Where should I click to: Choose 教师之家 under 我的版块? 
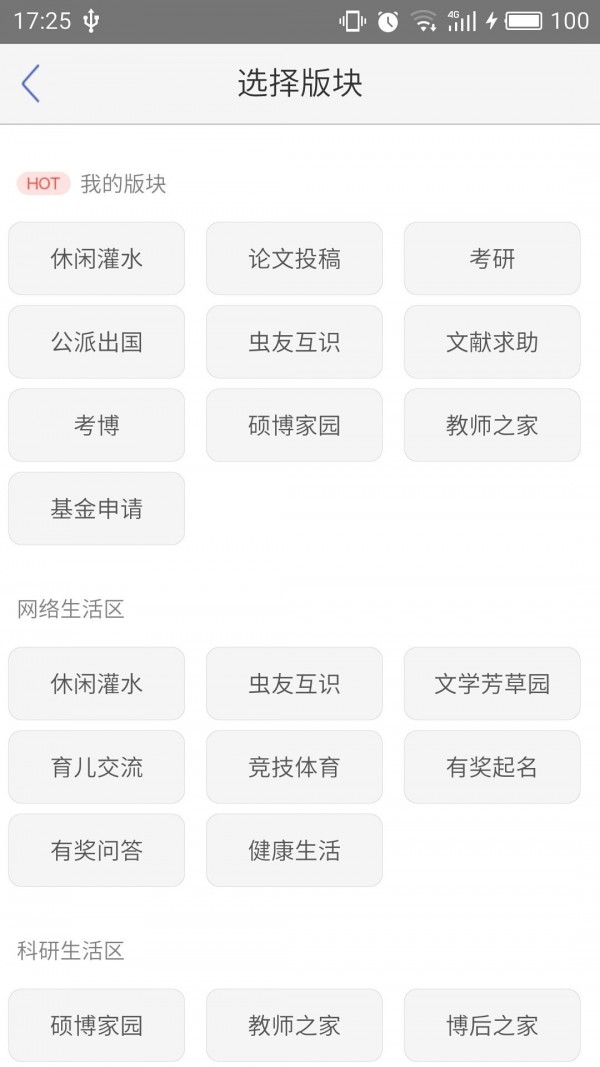[x=492, y=425]
